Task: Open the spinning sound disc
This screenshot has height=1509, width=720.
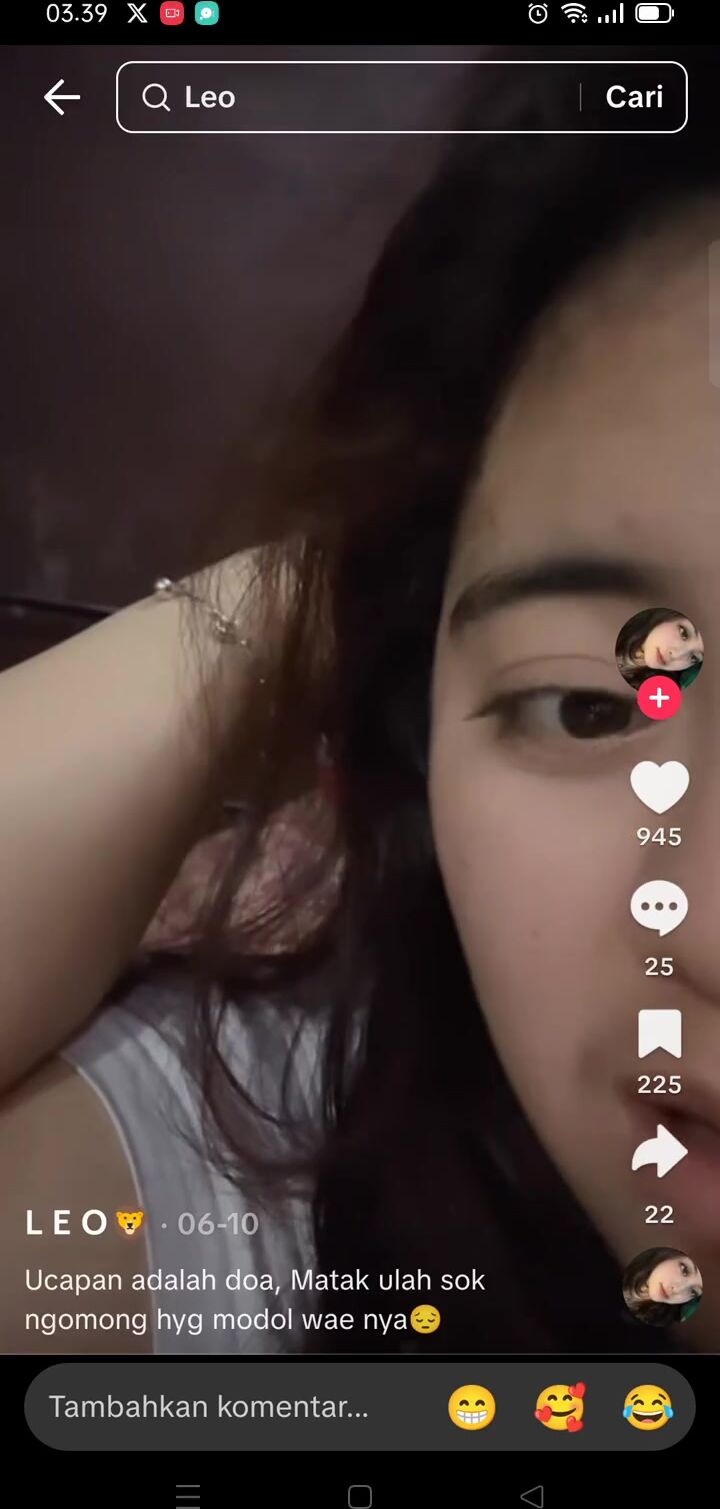Action: 661,1286
